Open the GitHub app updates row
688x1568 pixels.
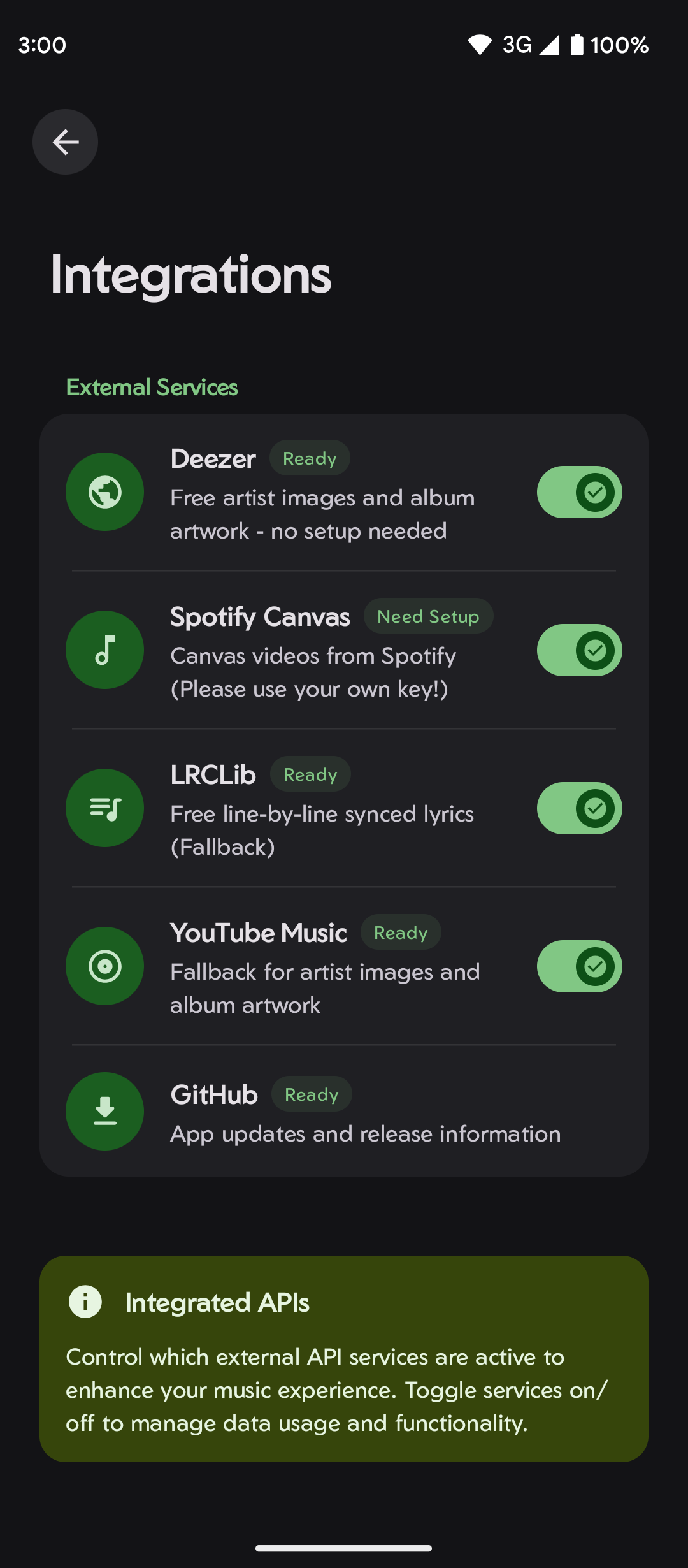pos(344,1112)
